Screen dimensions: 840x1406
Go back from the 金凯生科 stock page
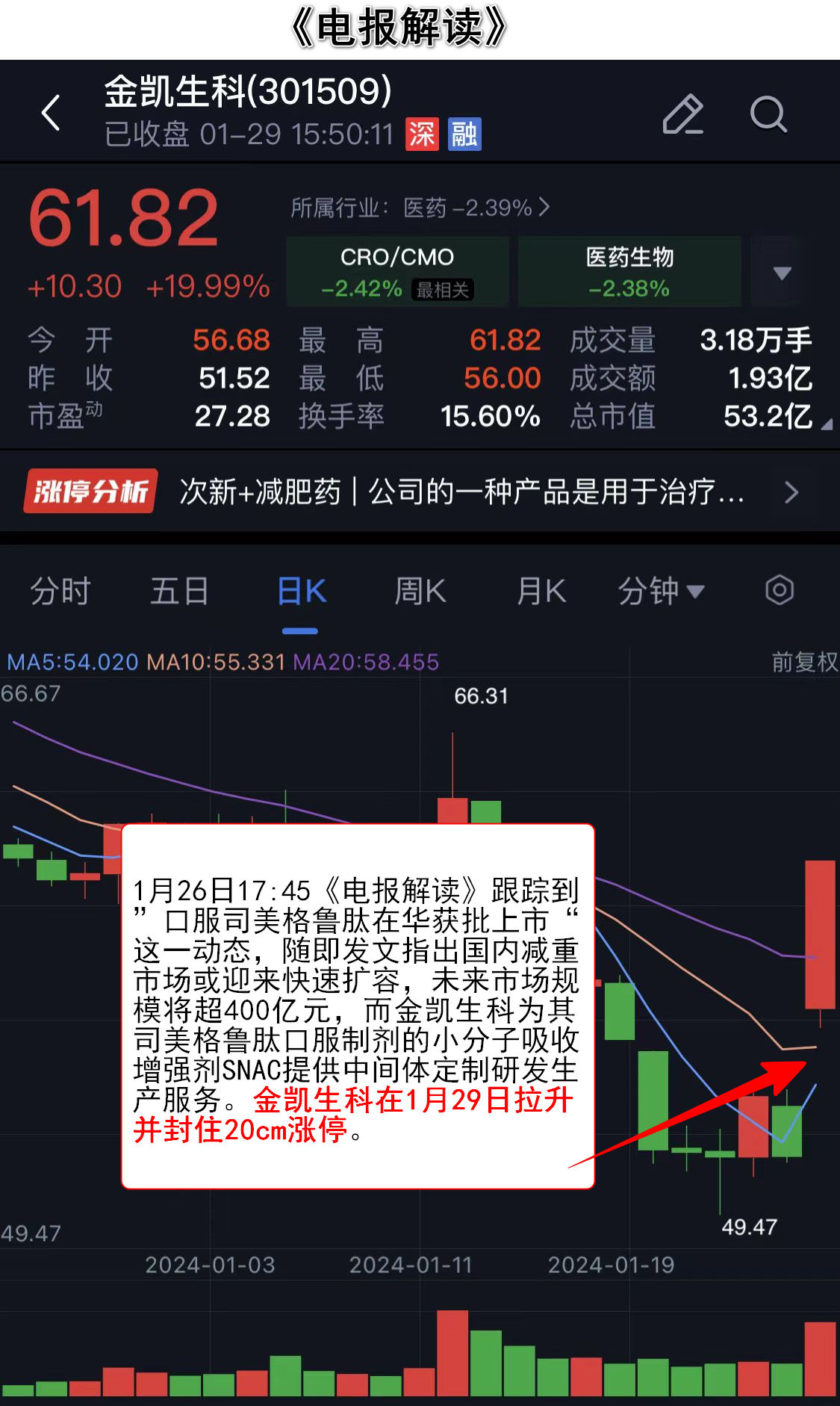[51, 114]
